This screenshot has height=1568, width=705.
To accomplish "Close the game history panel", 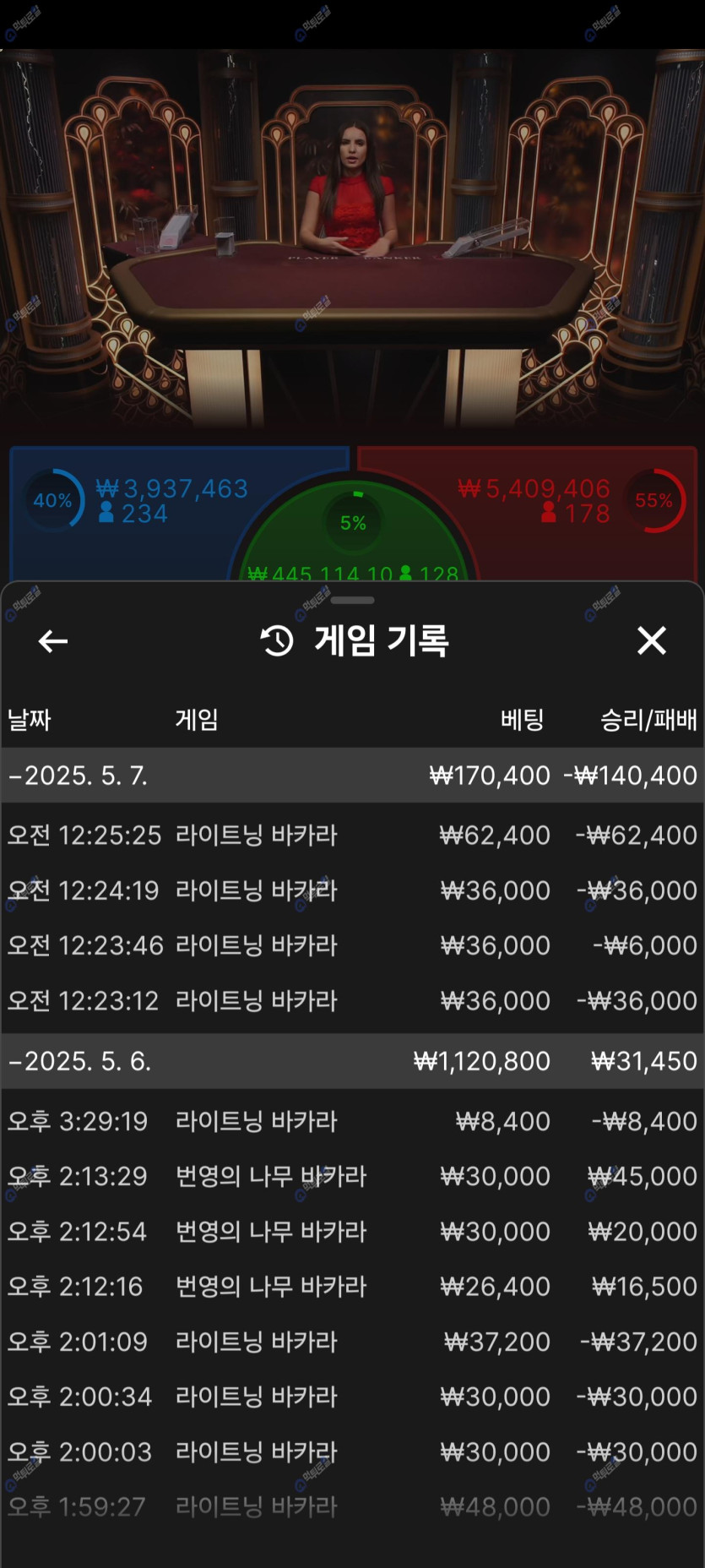I will 651,641.
